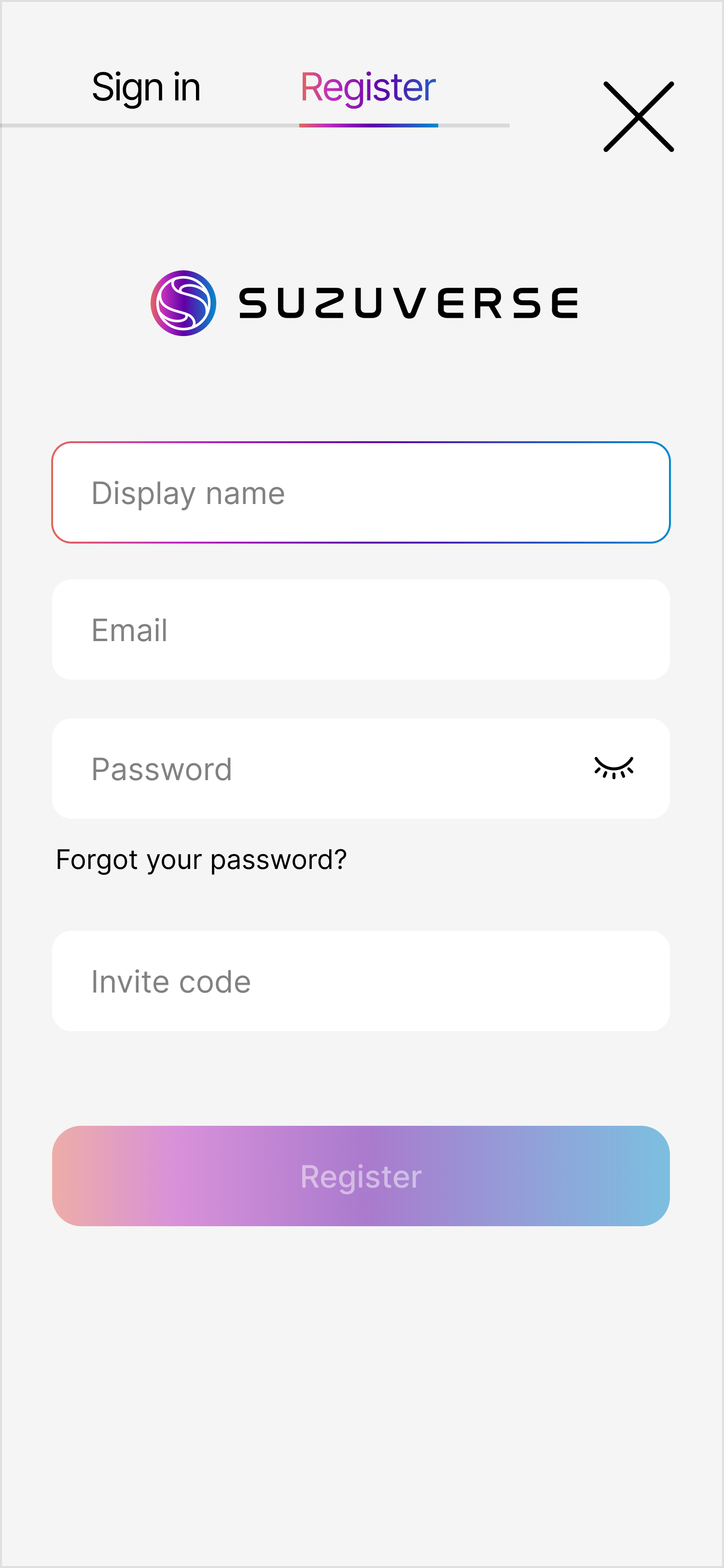
Task: Focus the Display name field
Action: point(360,492)
